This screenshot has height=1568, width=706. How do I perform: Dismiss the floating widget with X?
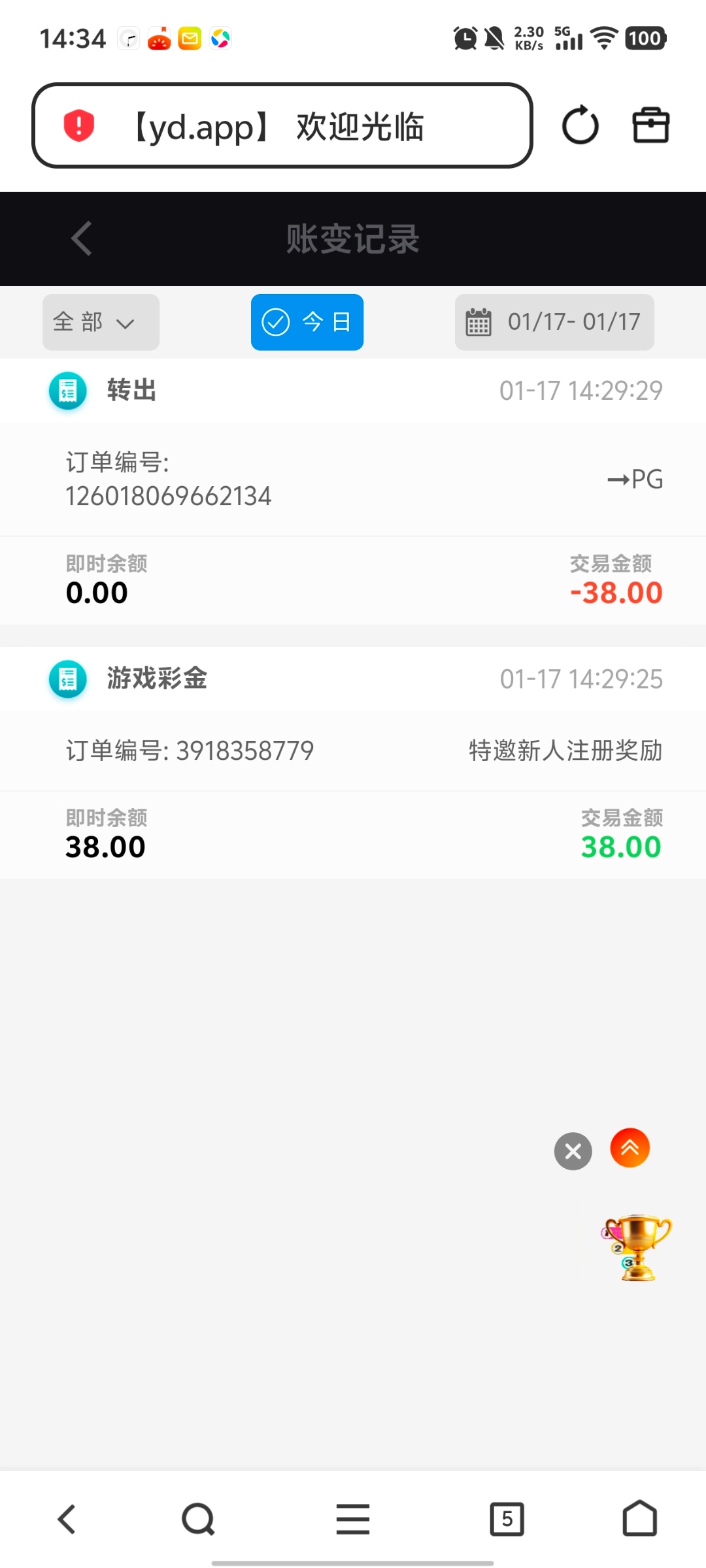pyautogui.click(x=573, y=1151)
